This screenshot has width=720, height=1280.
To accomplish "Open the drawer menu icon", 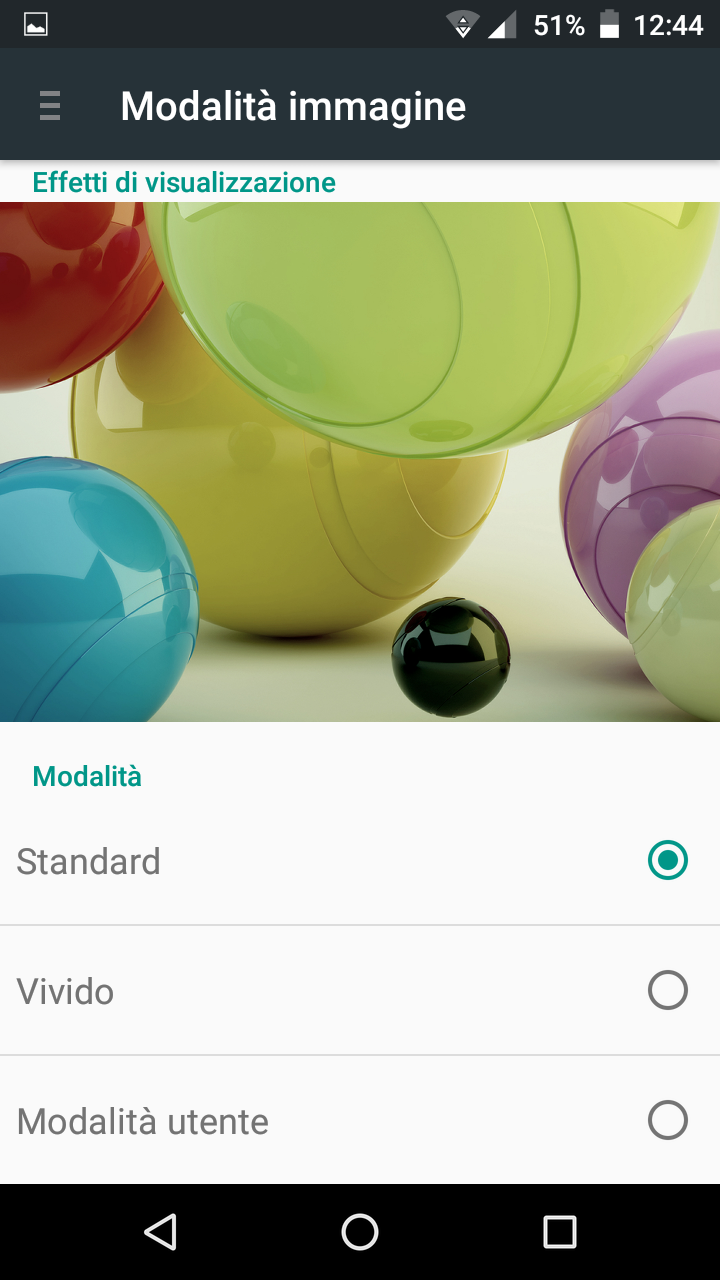I will click(x=50, y=105).
